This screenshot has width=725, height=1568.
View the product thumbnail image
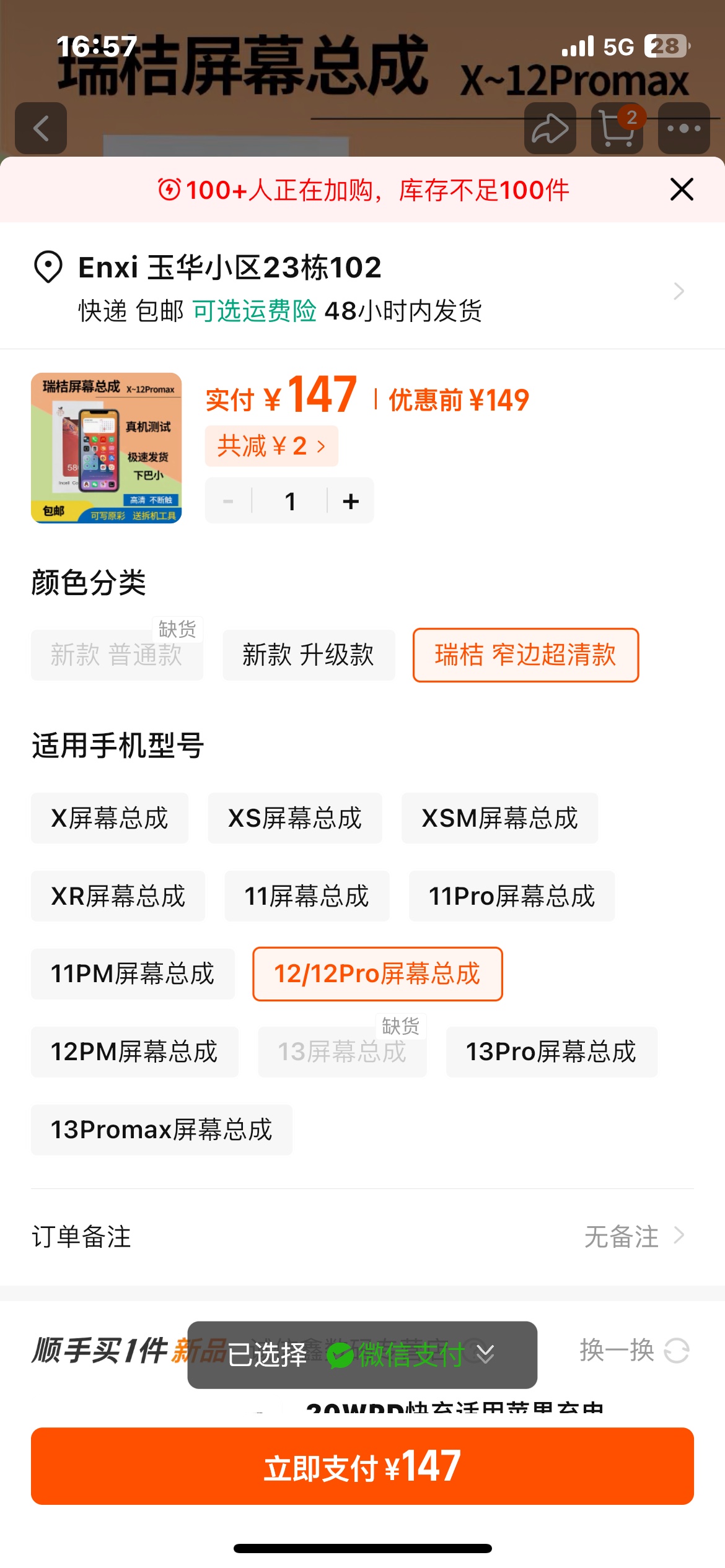click(107, 448)
